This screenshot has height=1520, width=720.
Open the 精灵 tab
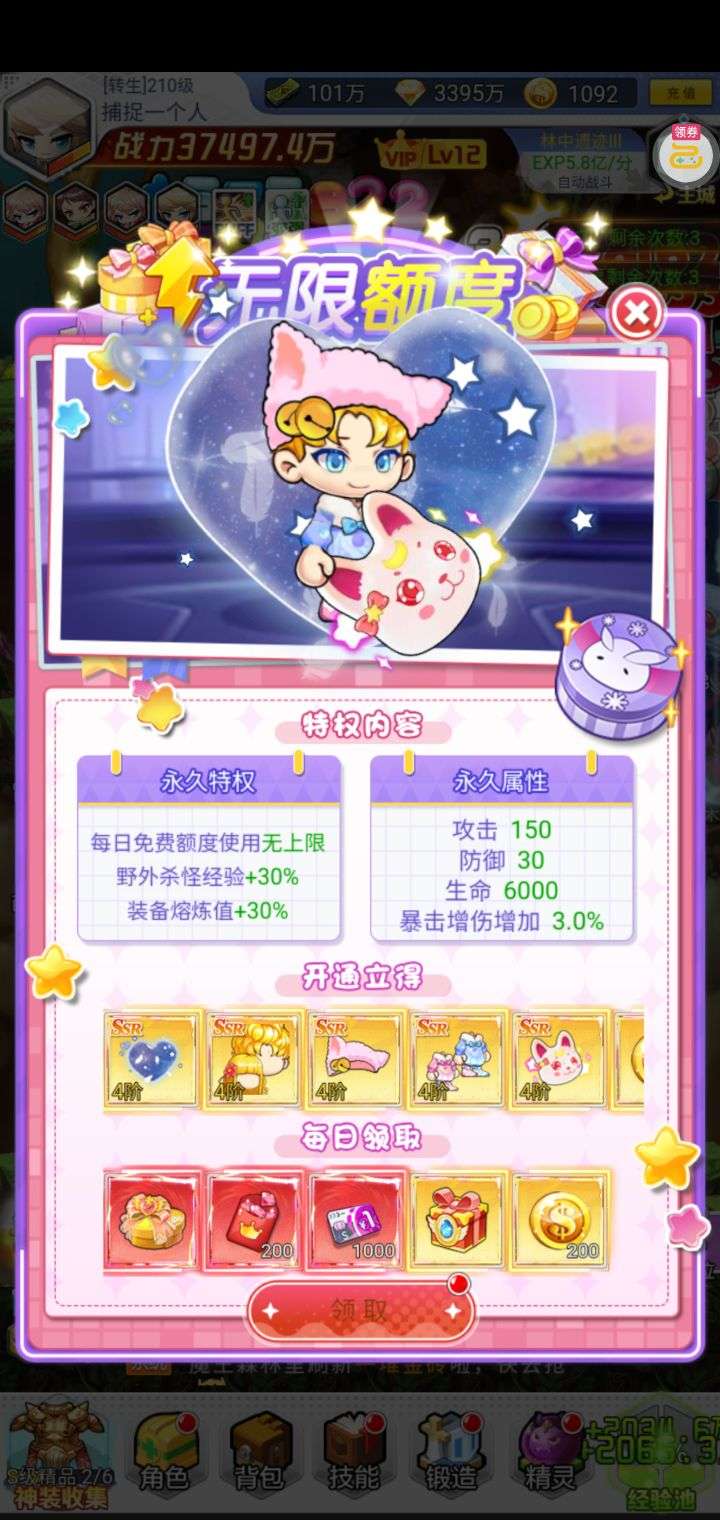pos(548,1452)
